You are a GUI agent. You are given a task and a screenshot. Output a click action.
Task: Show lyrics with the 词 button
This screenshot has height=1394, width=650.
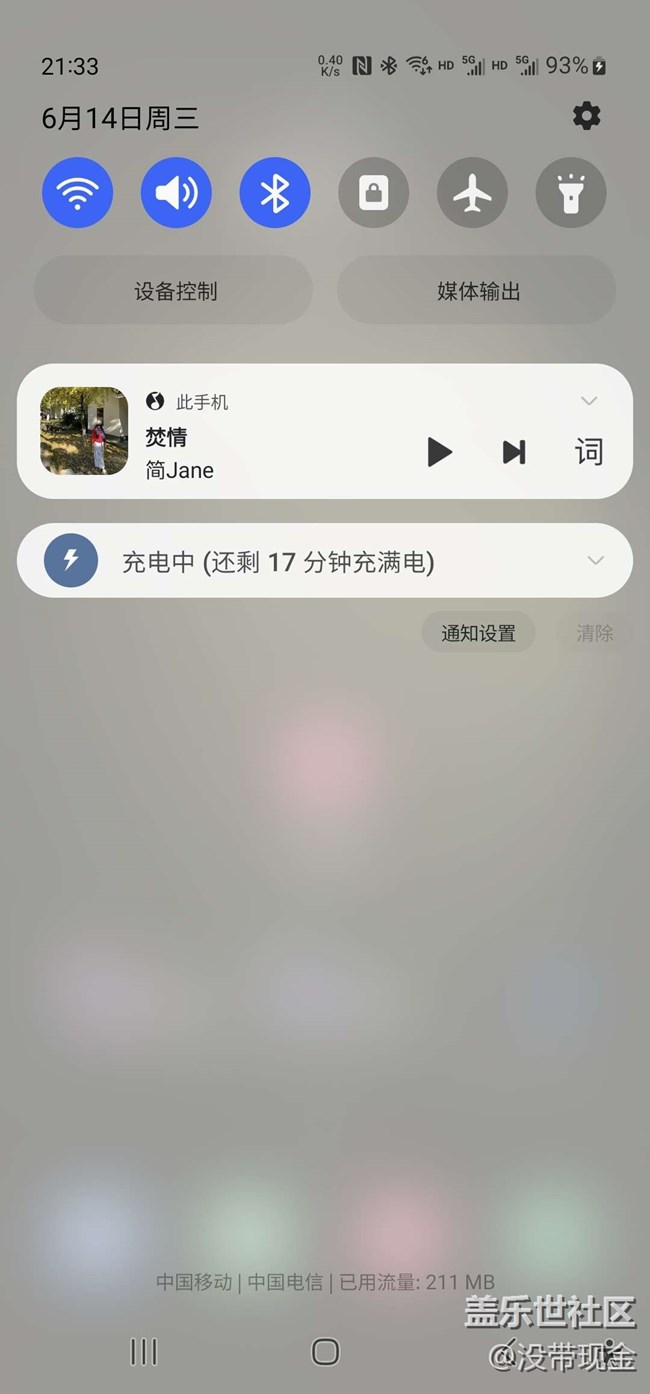[589, 452]
